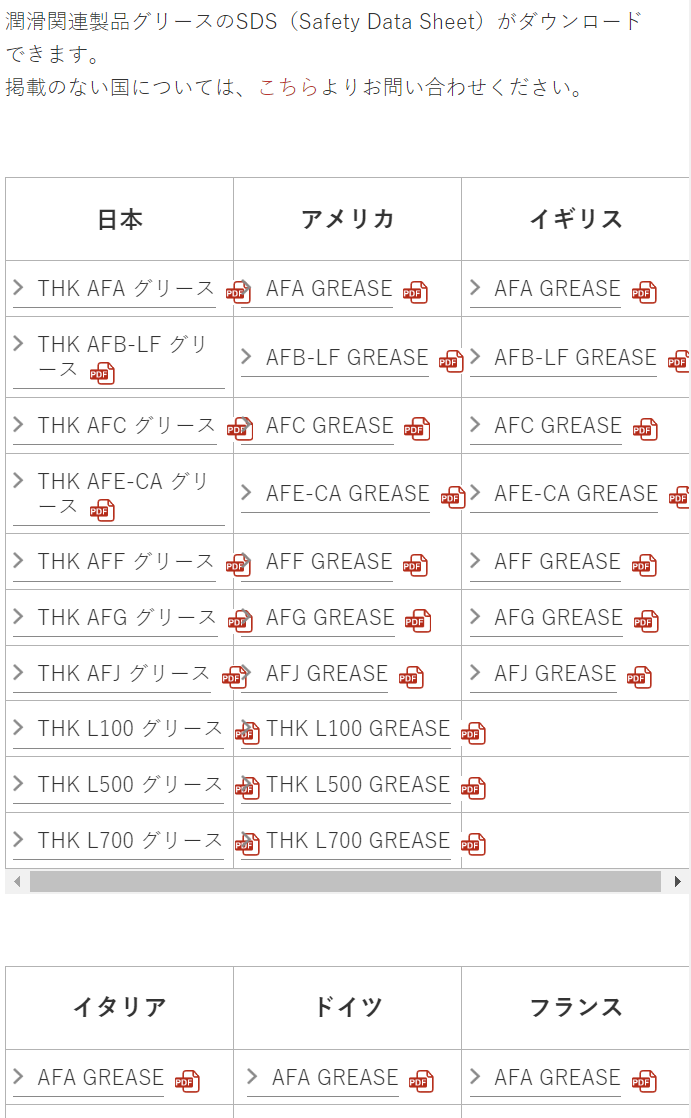Open THK L500 グリース Japan SDS
This screenshot has width=691, height=1118.
130,784
